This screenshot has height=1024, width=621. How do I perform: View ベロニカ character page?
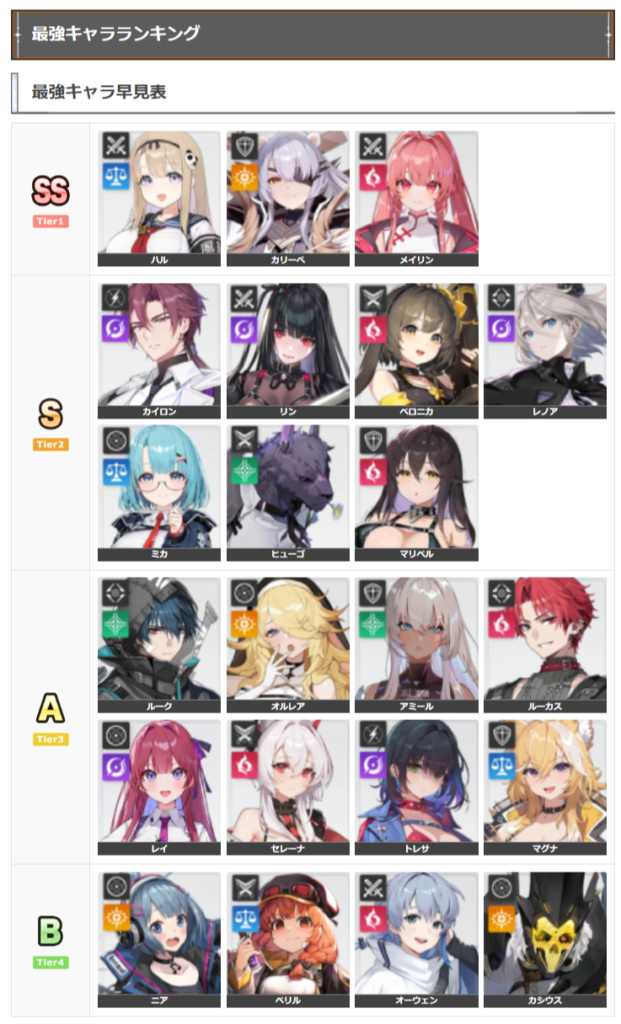(416, 350)
